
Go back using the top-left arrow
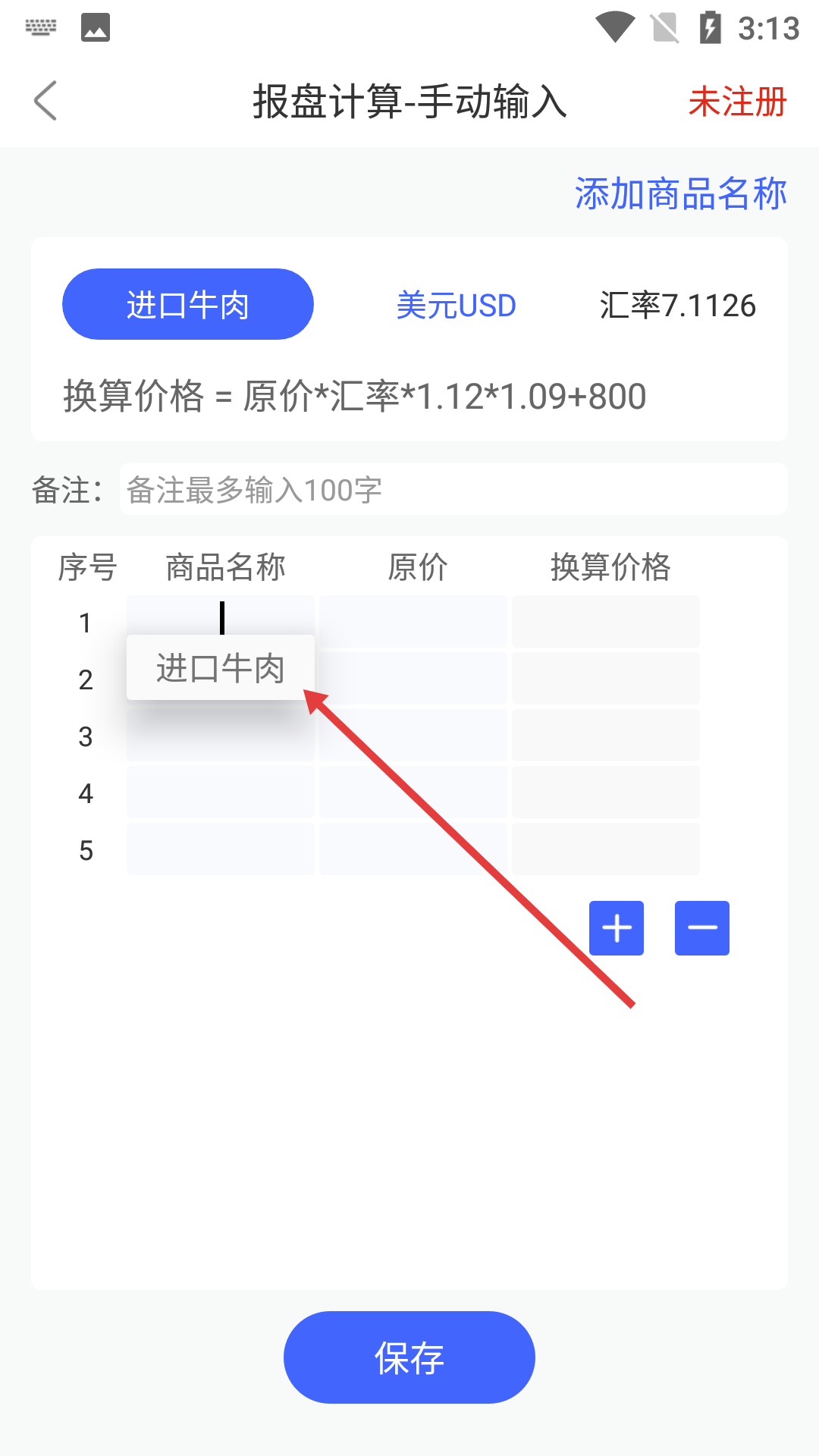coord(45,101)
